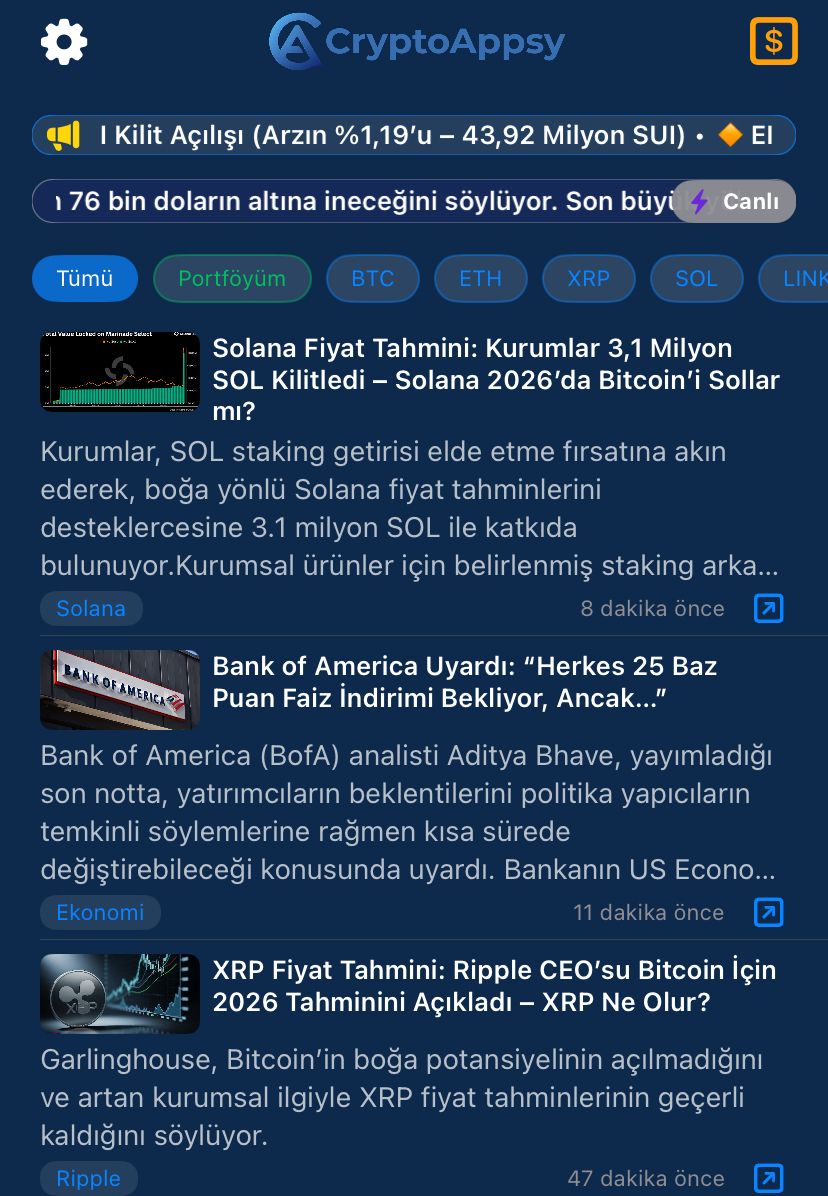The image size is (828, 1196).
Task: Open the XRP article's external link icon
Action: [x=768, y=1178]
